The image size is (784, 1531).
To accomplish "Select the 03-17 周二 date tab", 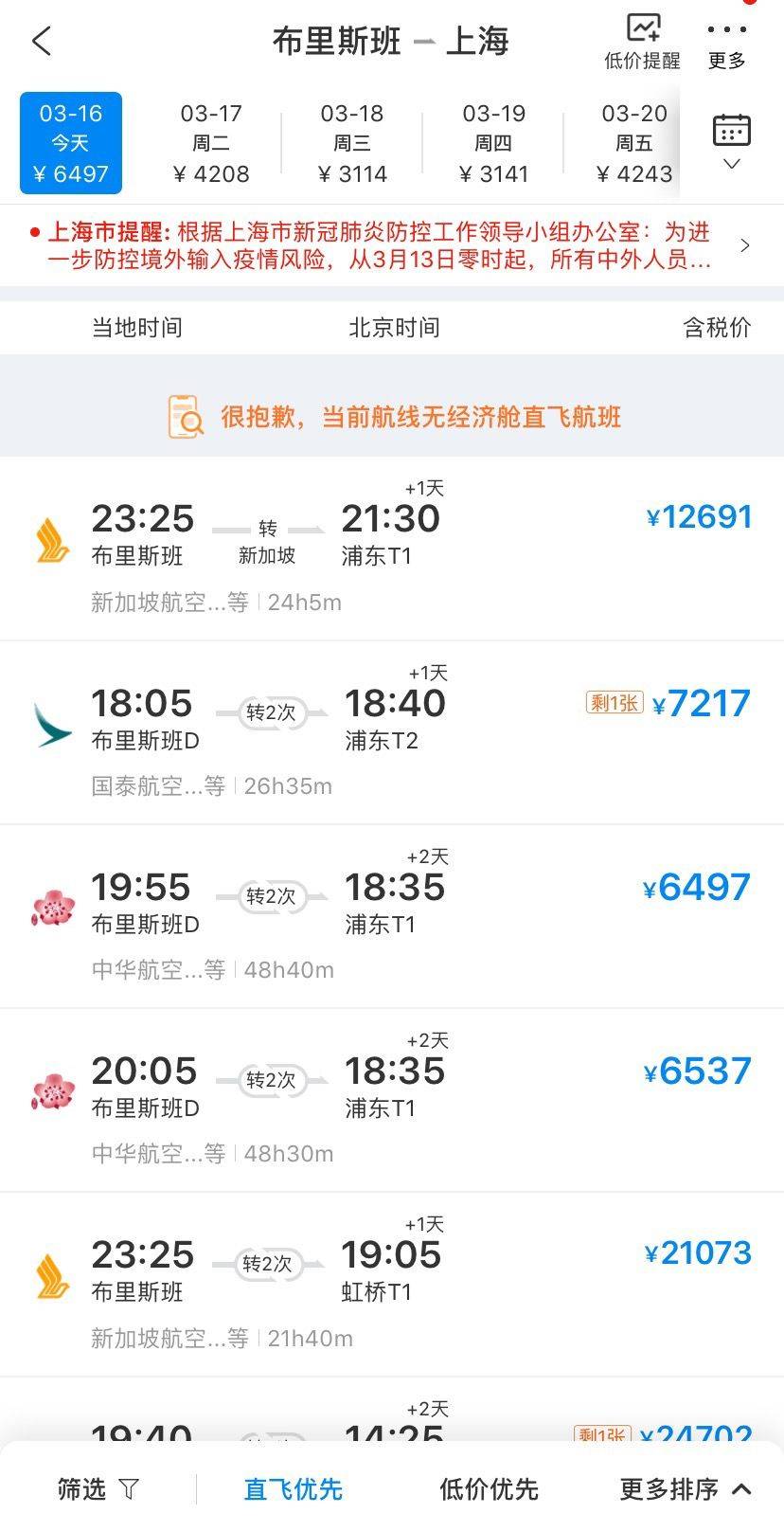I will point(211,144).
